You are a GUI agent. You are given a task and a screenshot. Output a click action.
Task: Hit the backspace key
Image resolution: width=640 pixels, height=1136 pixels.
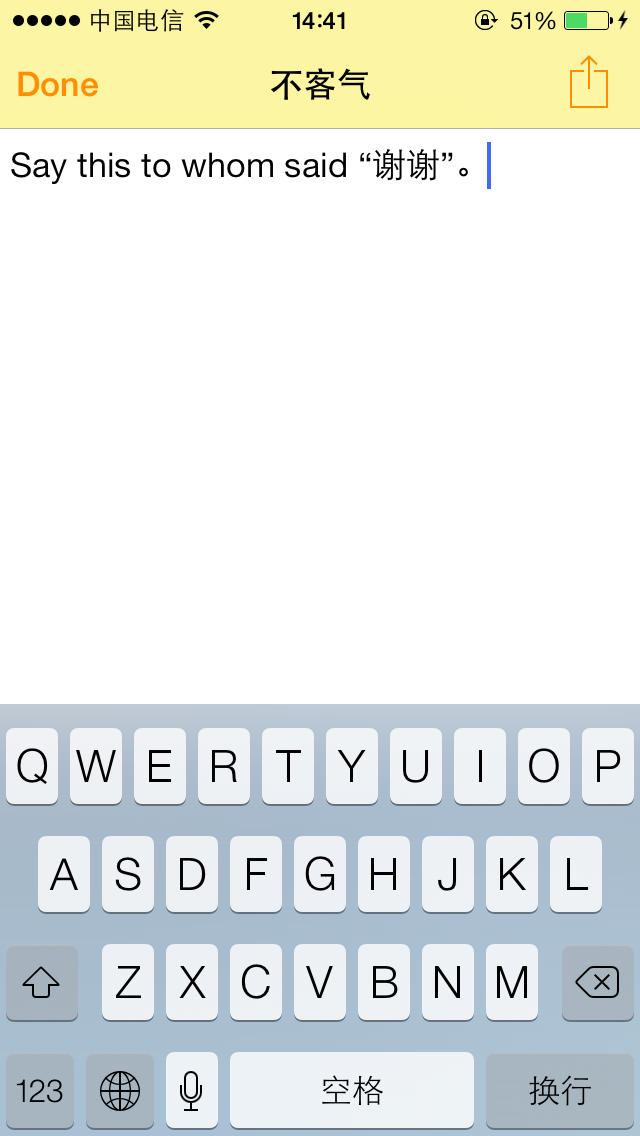click(x=597, y=982)
